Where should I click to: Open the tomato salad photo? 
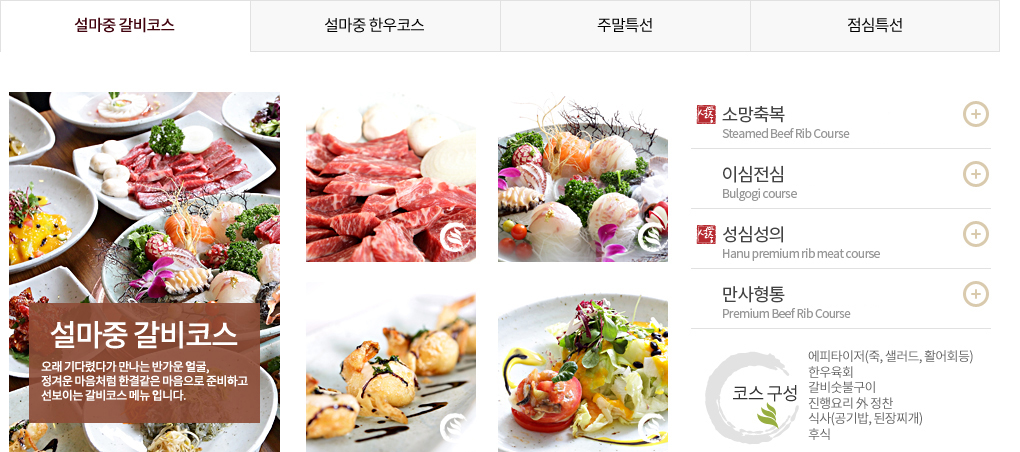tap(583, 368)
